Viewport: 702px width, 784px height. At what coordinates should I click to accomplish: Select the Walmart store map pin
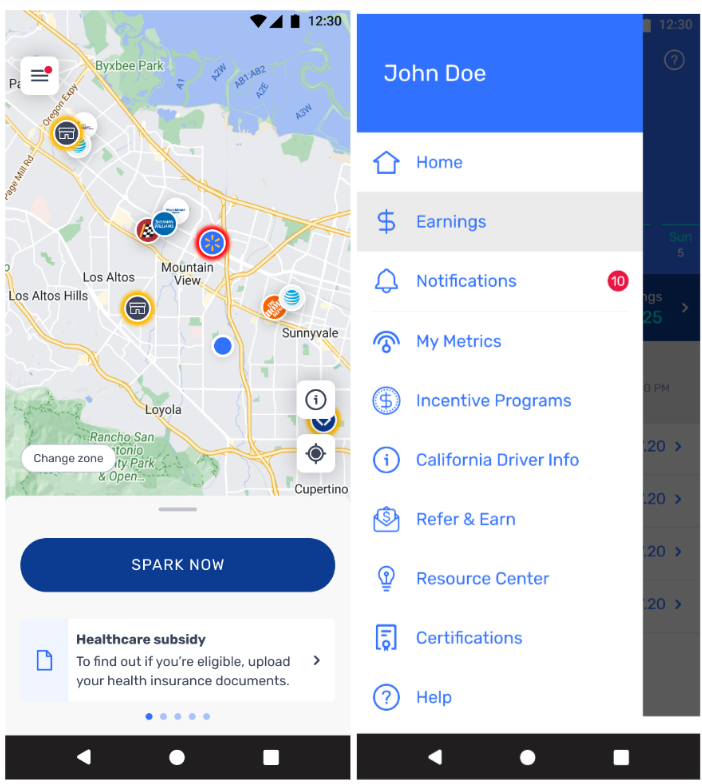[212, 242]
